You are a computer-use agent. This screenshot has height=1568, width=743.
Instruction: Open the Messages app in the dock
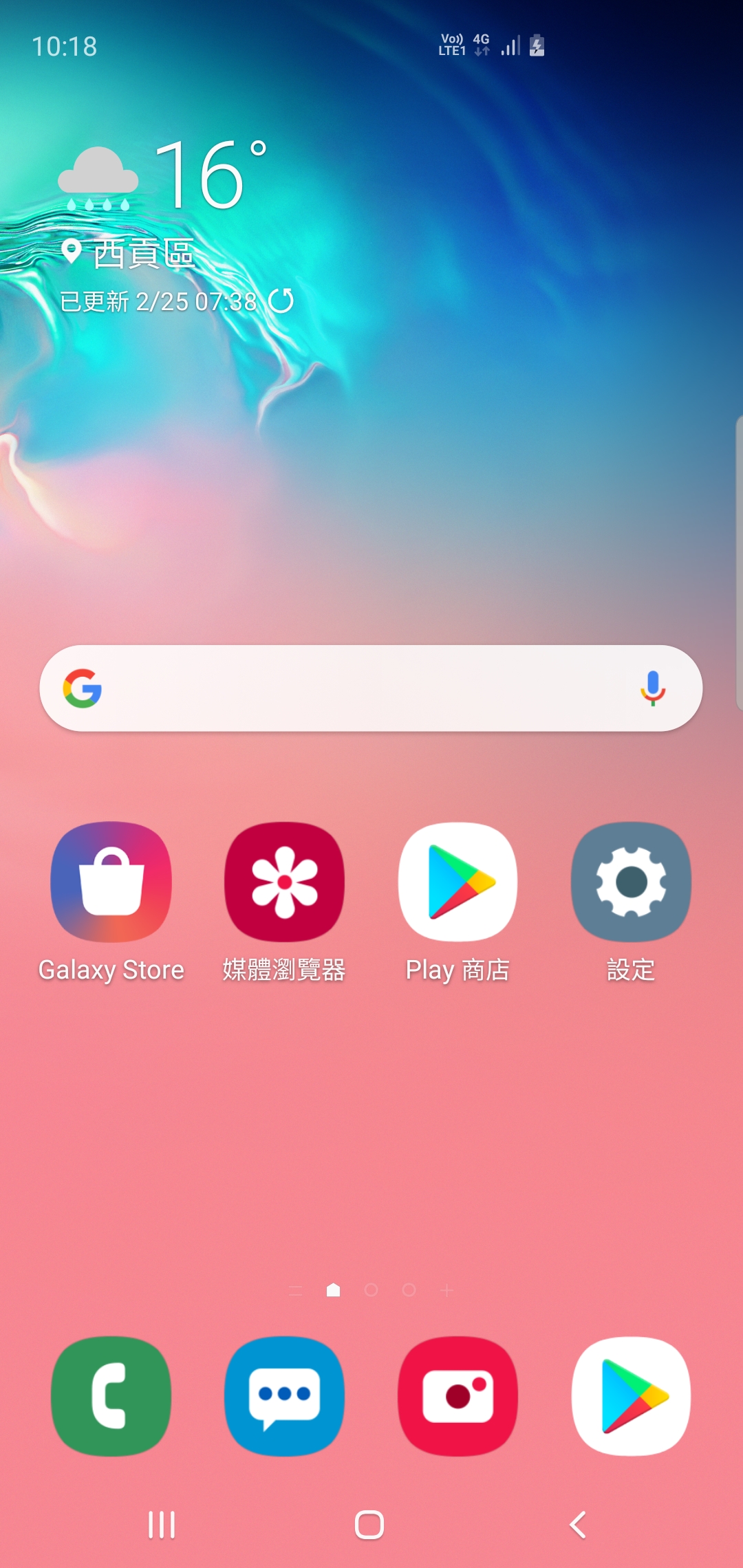click(284, 1396)
